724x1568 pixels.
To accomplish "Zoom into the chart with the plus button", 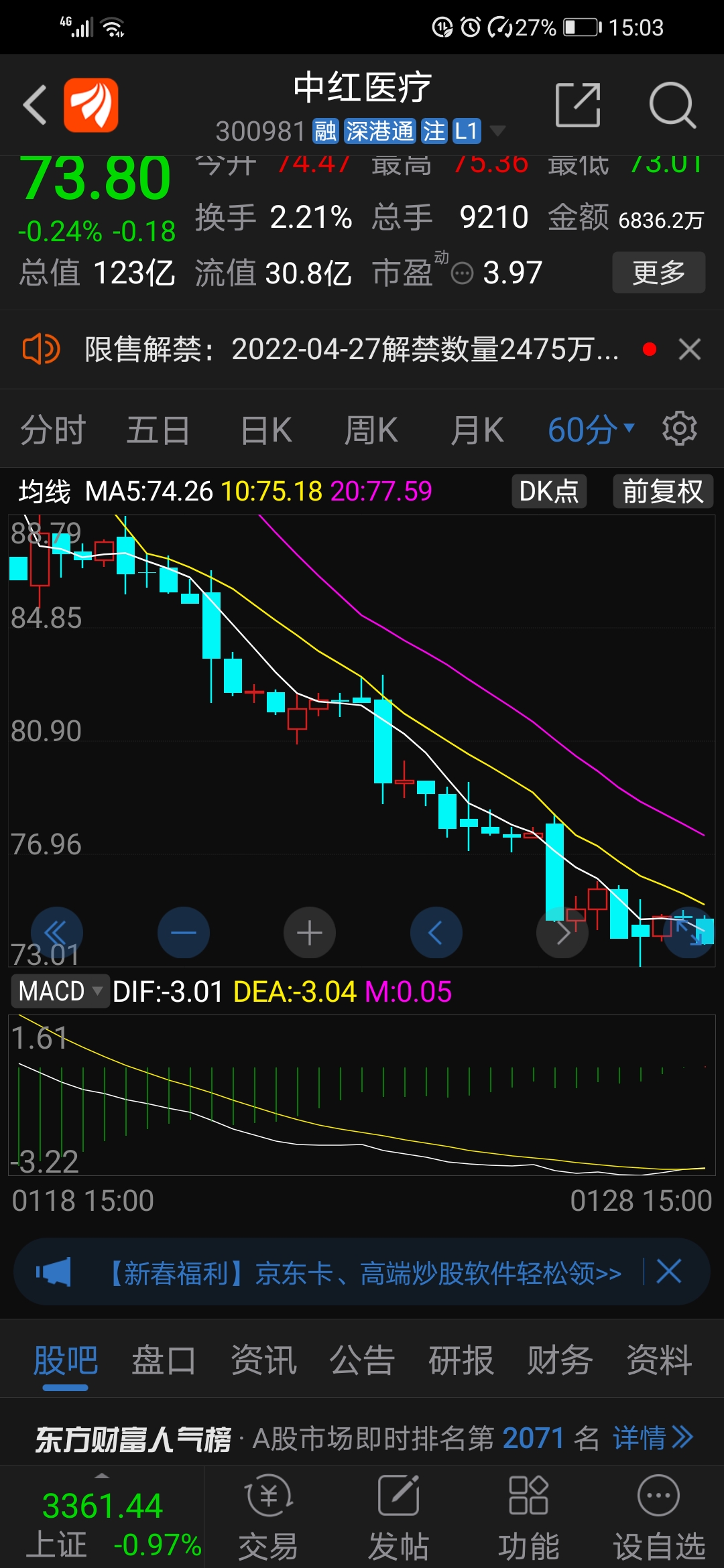I will 309,932.
